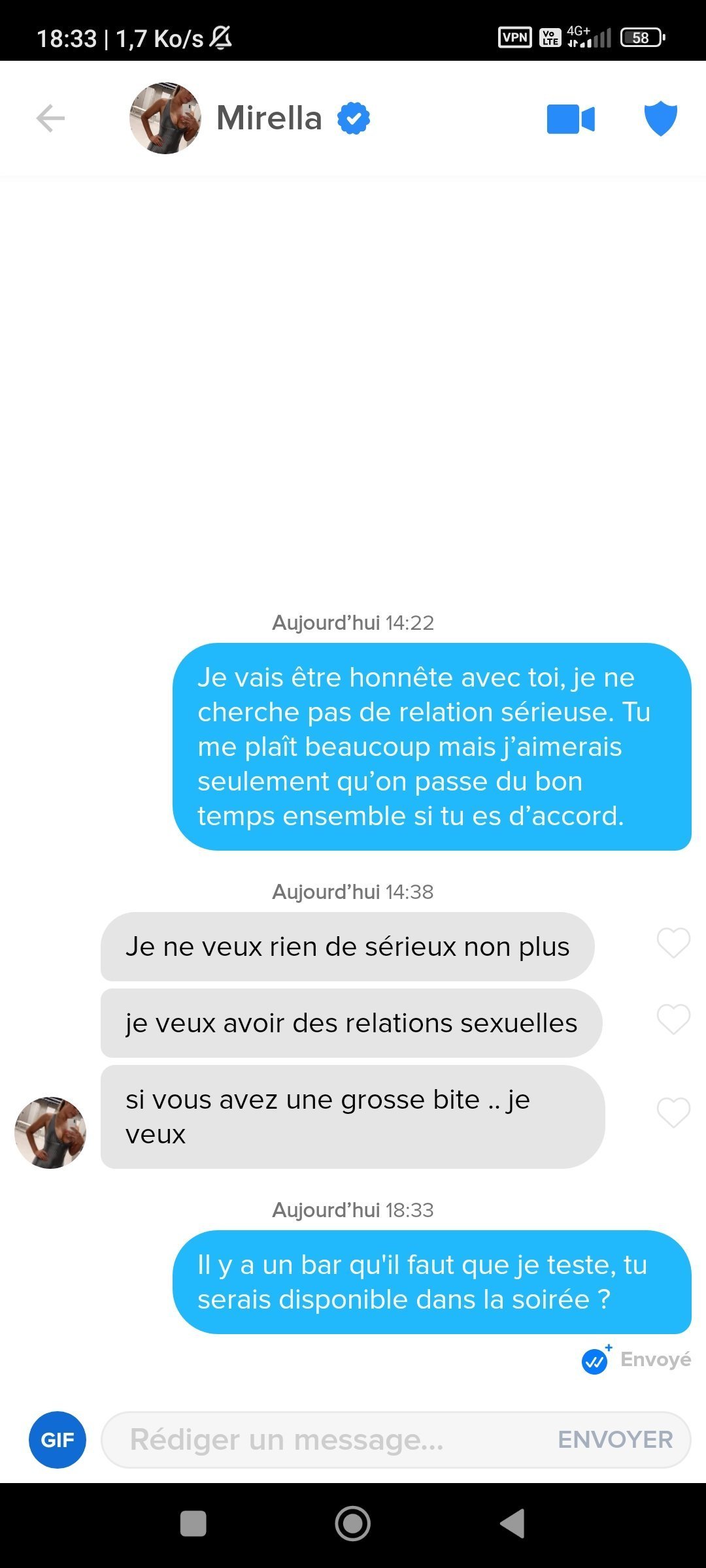The height and width of the screenshot is (1568, 706).
Task: Tap the ENVOYER button
Action: click(x=615, y=1440)
